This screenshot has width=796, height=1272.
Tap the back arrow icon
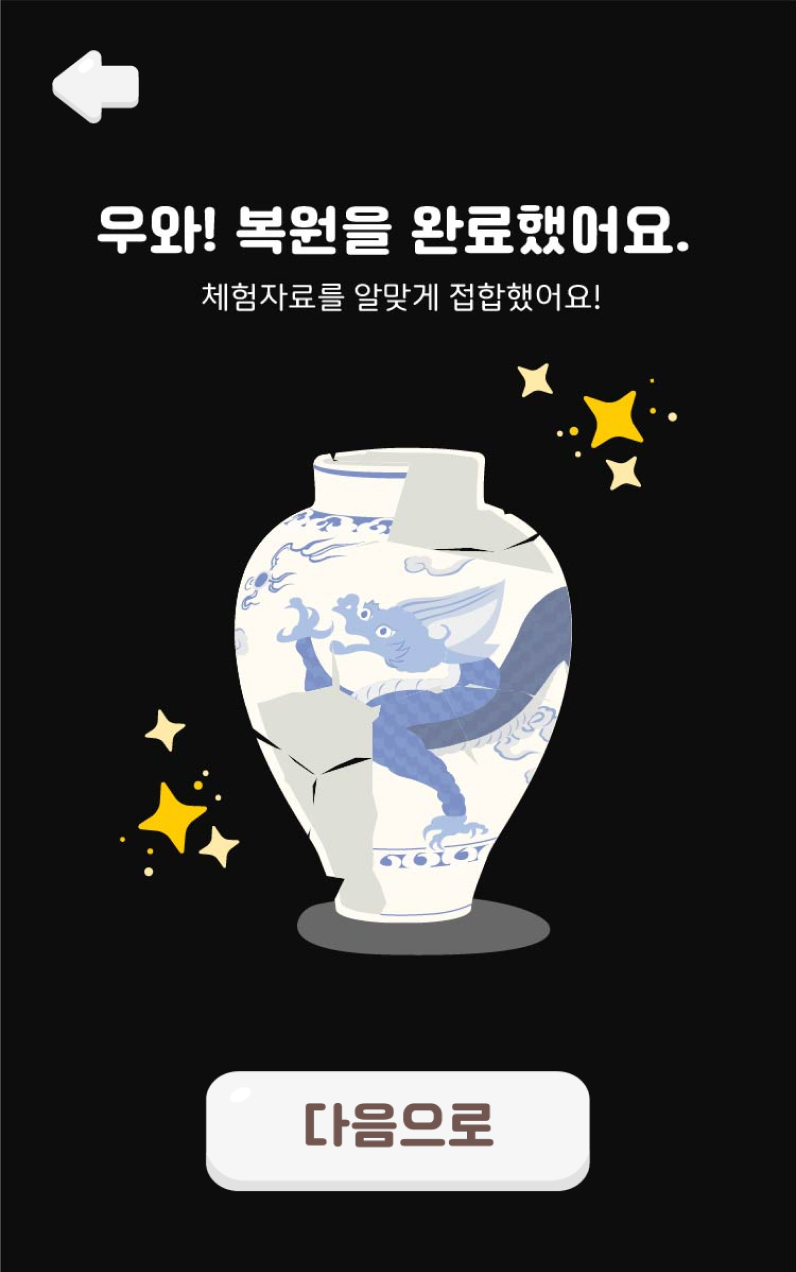(95, 86)
